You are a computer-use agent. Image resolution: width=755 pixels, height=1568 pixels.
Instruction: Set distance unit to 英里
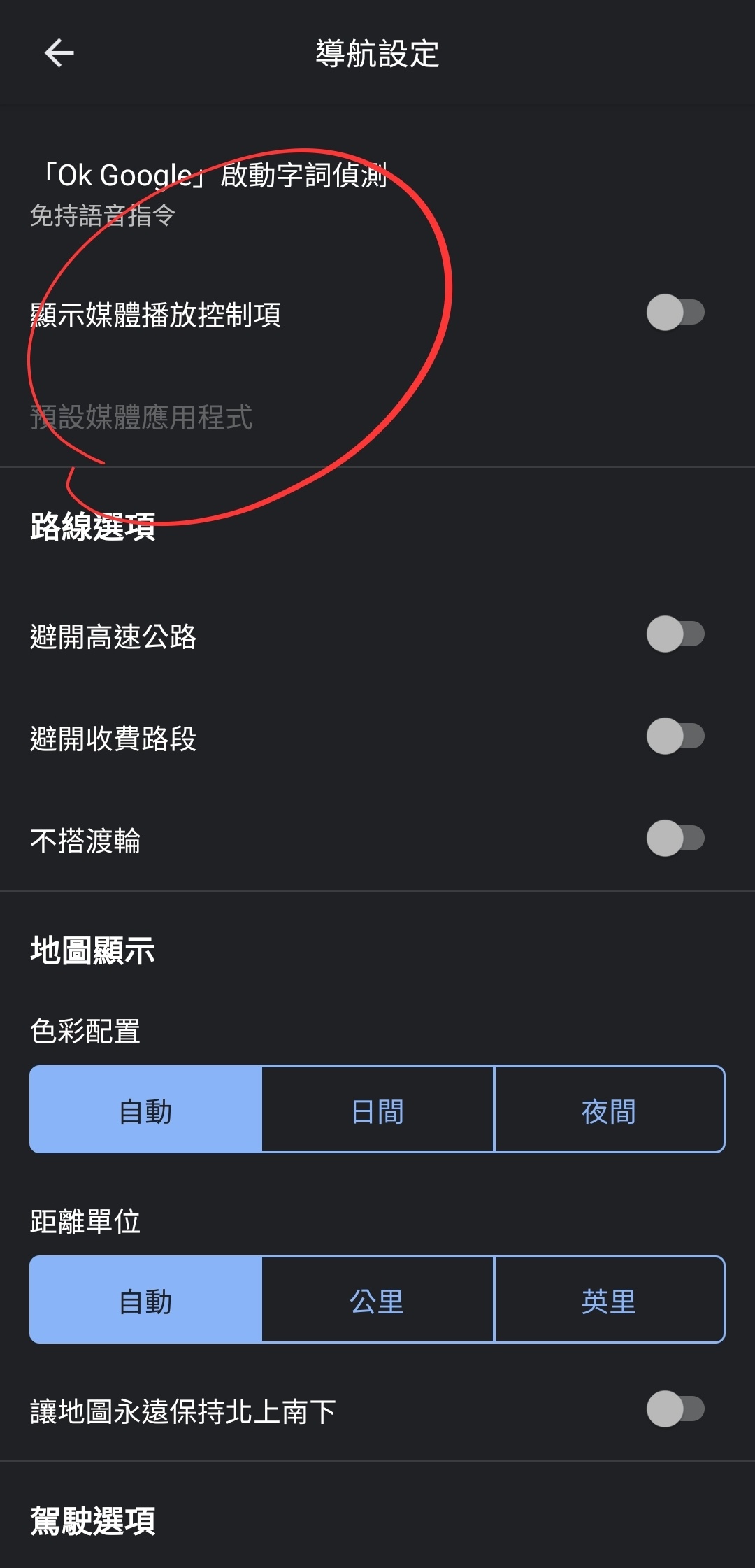coord(609,1300)
